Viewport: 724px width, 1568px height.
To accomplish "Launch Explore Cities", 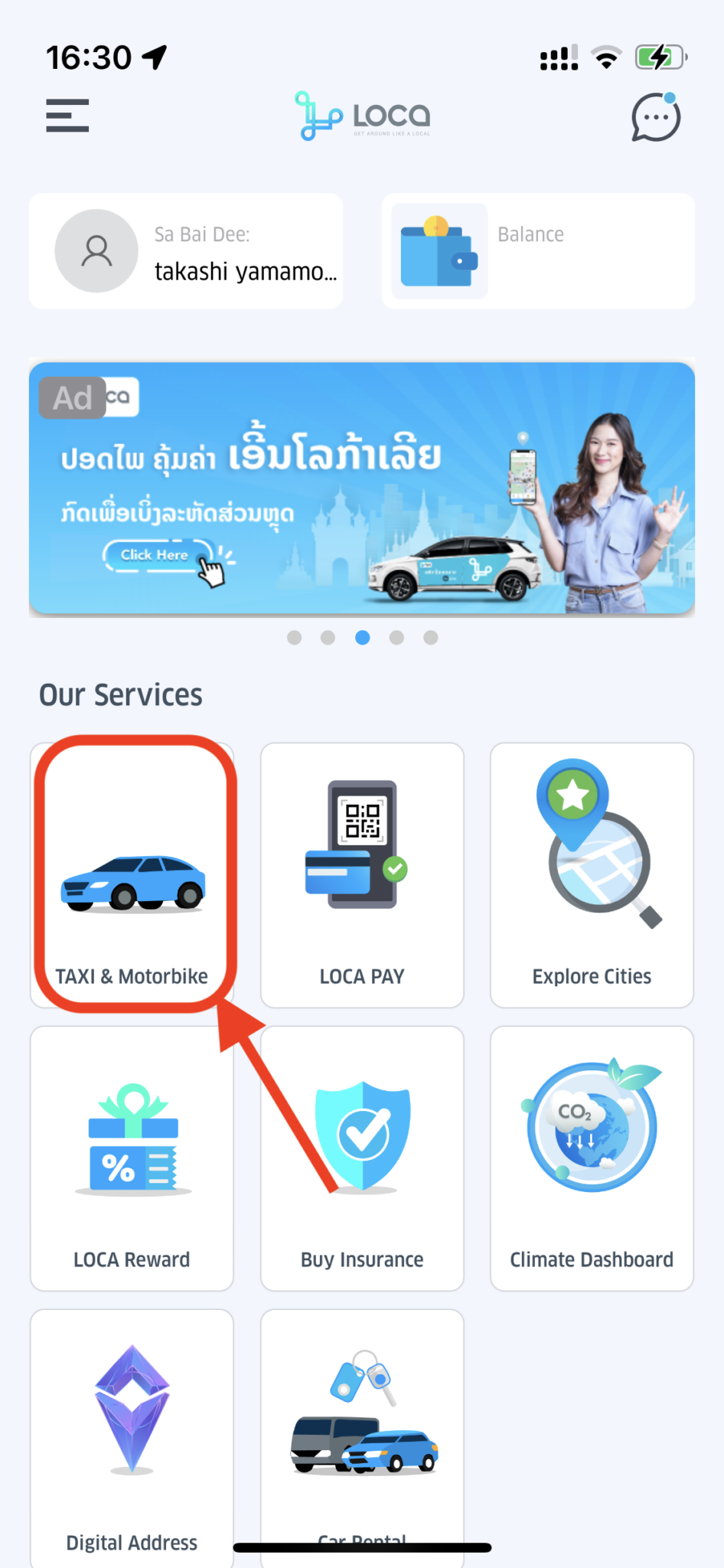I will (592, 875).
